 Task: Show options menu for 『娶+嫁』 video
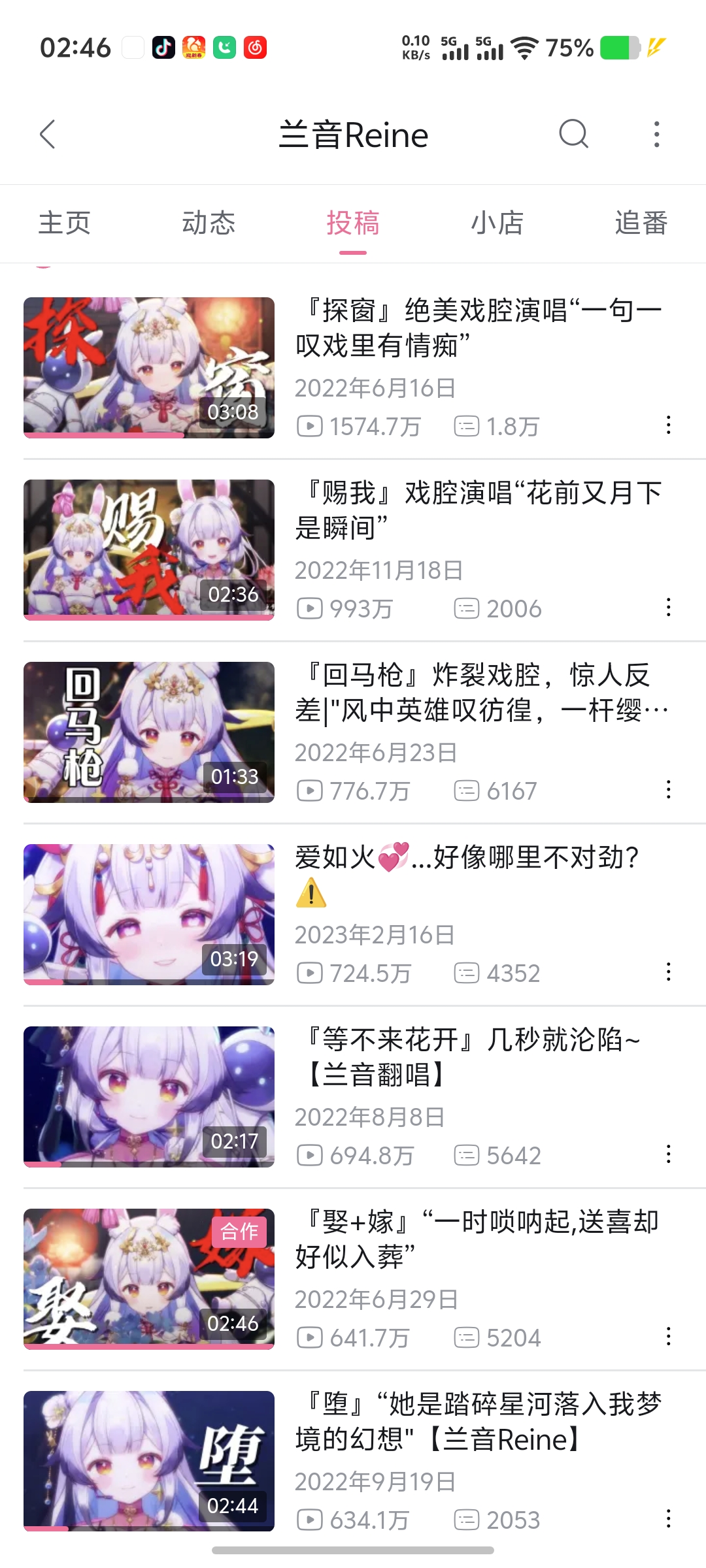pos(668,1337)
